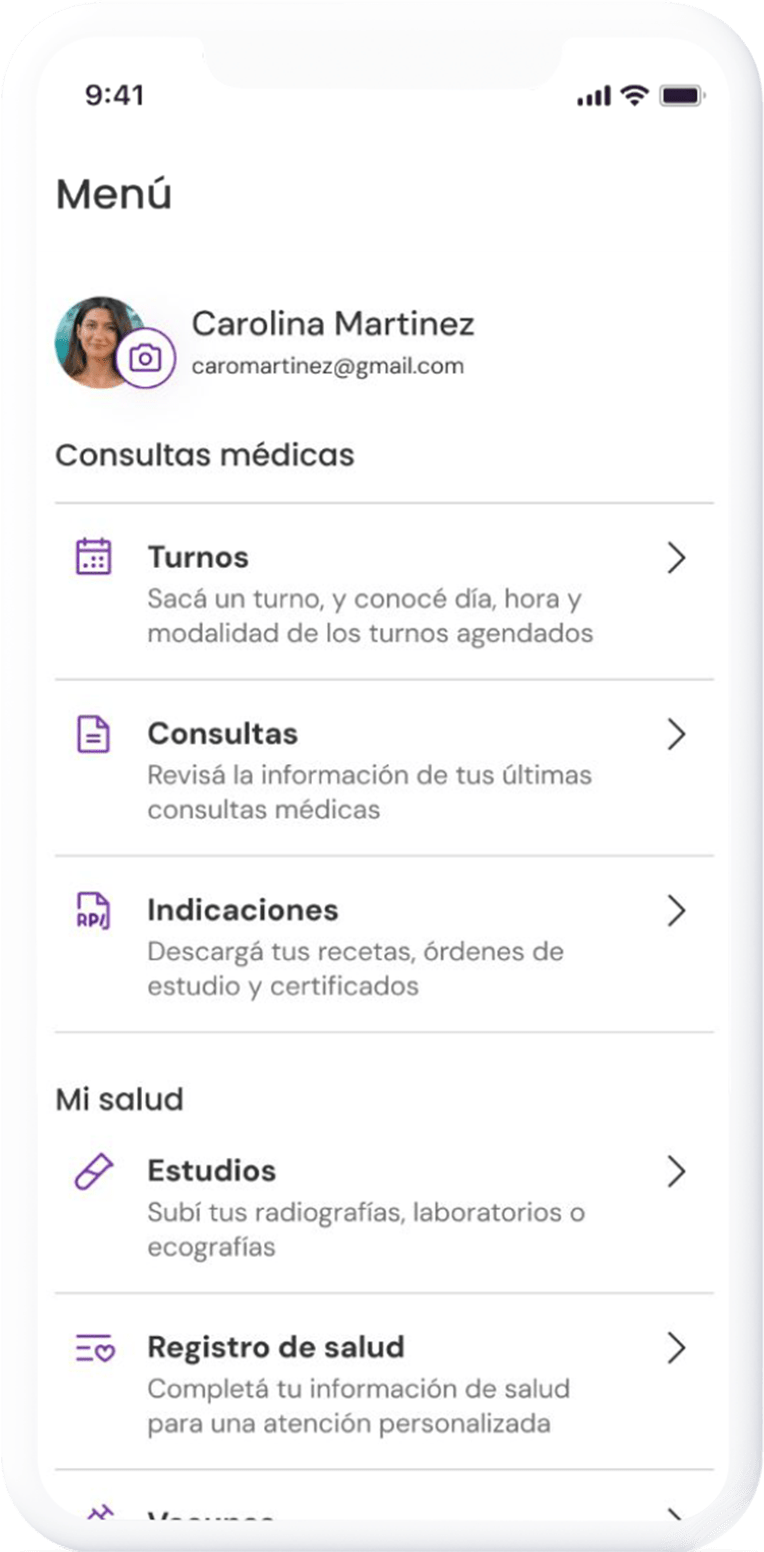
Task: Open Estudios to upload lab results
Action: pyautogui.click(x=384, y=1206)
